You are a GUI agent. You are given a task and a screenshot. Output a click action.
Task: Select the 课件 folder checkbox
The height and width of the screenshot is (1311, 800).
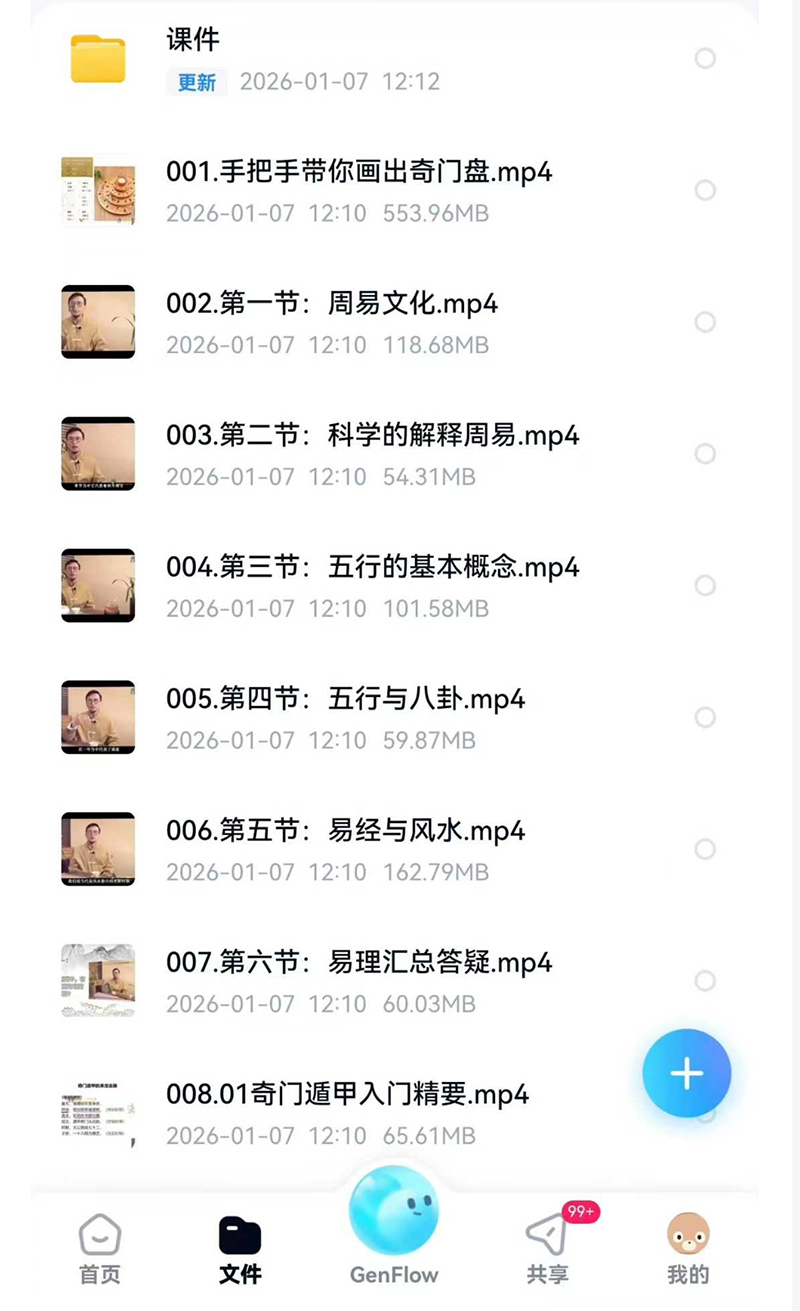point(705,58)
